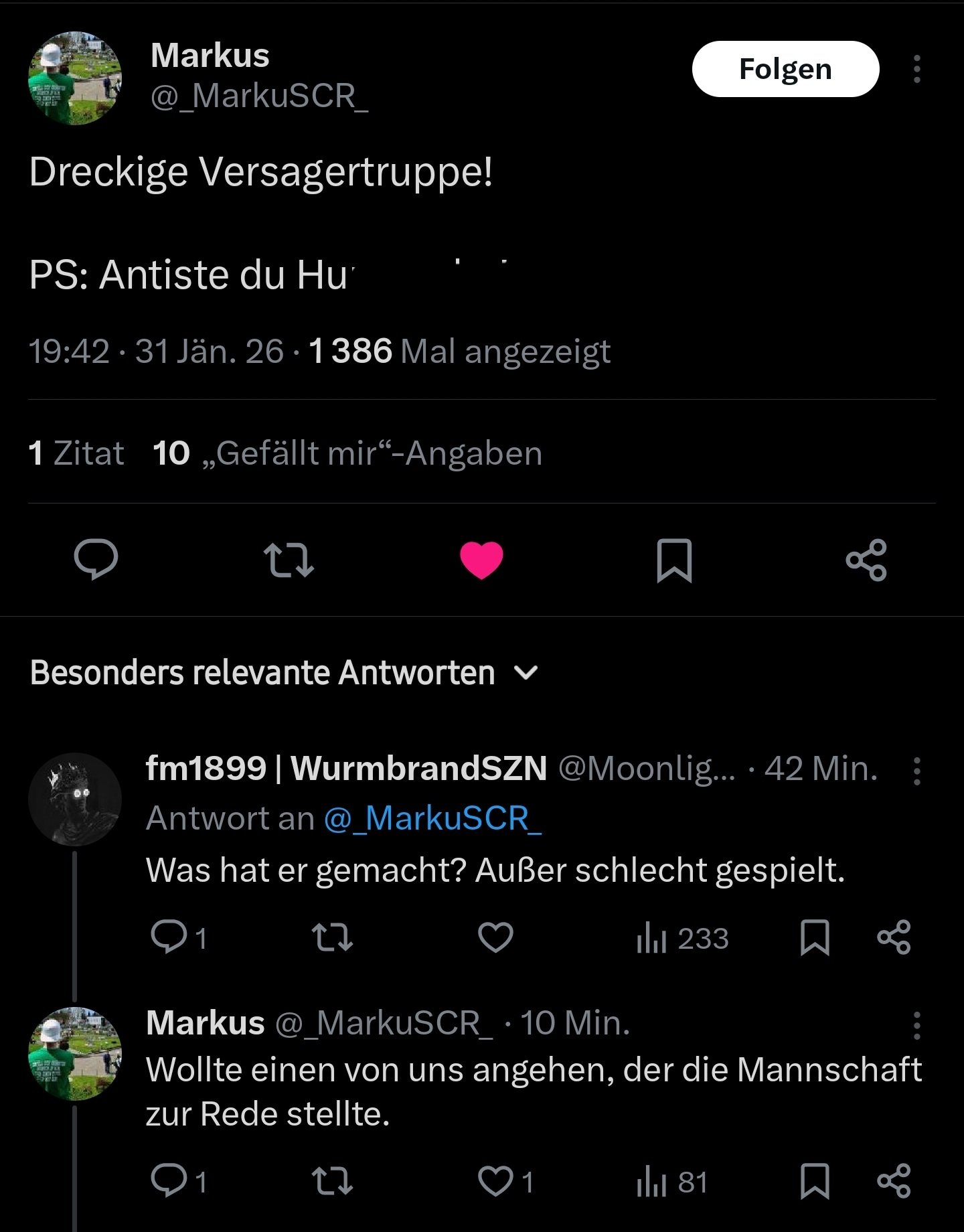
Task: Bookmark the main Markus post
Action: tap(674, 560)
